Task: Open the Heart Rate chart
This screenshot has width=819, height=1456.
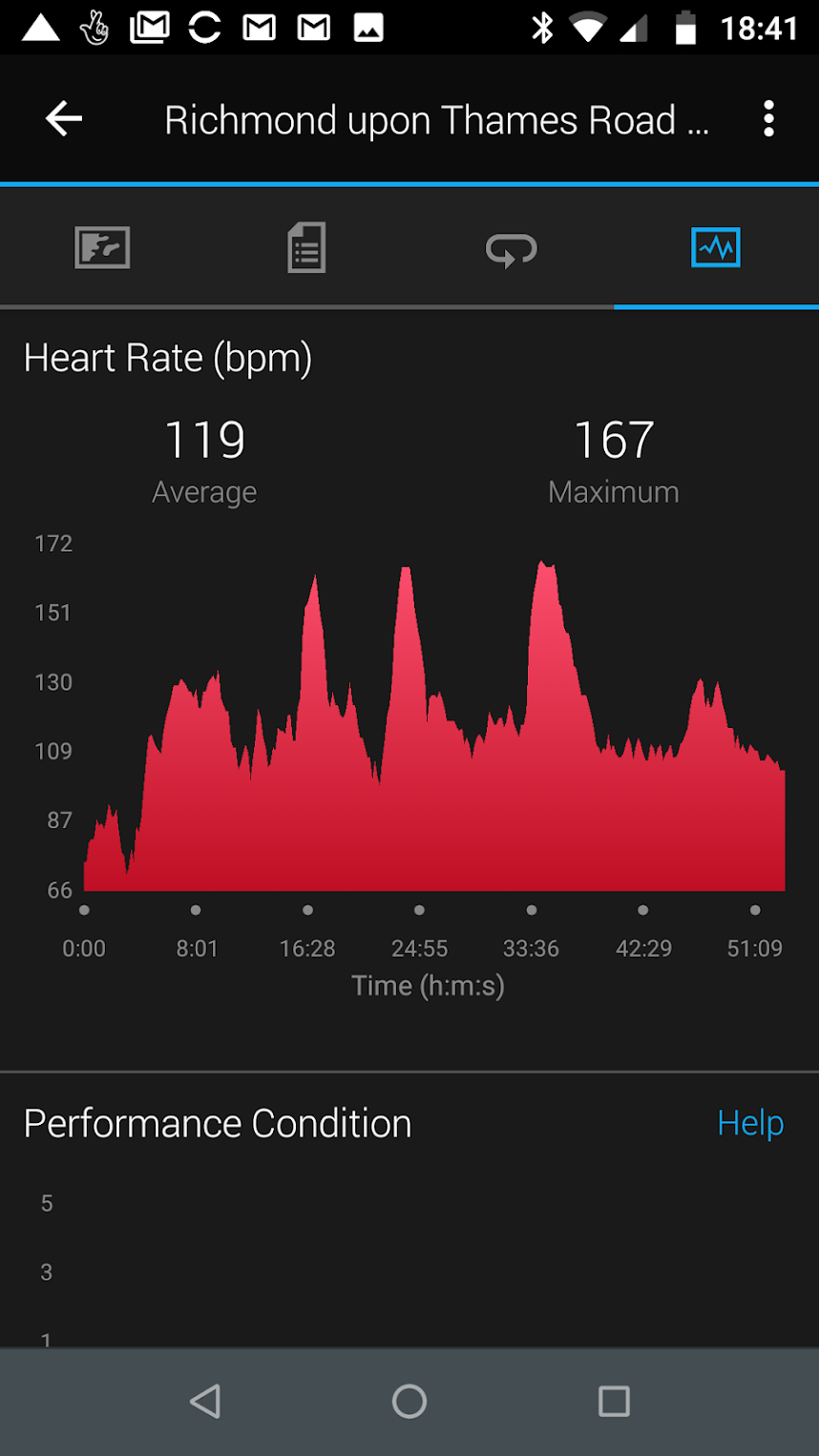Action: tap(434, 725)
